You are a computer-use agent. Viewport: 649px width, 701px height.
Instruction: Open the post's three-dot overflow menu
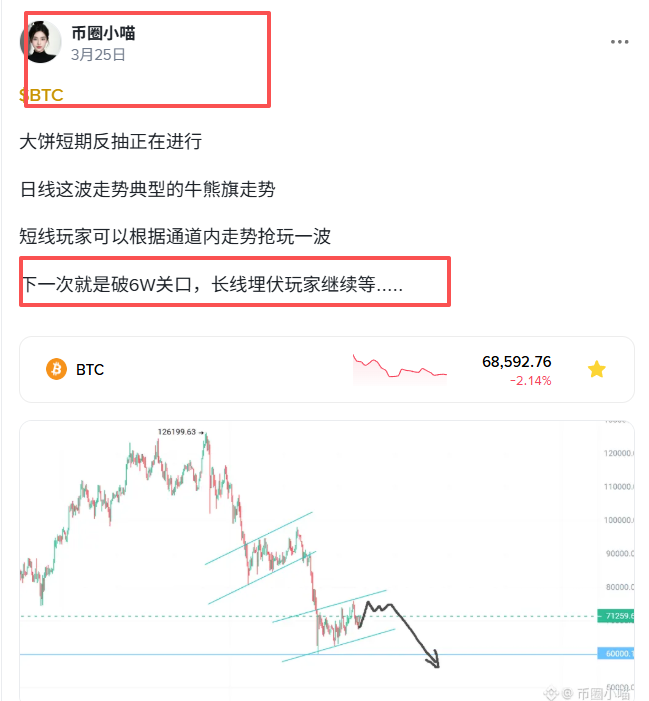click(x=620, y=42)
